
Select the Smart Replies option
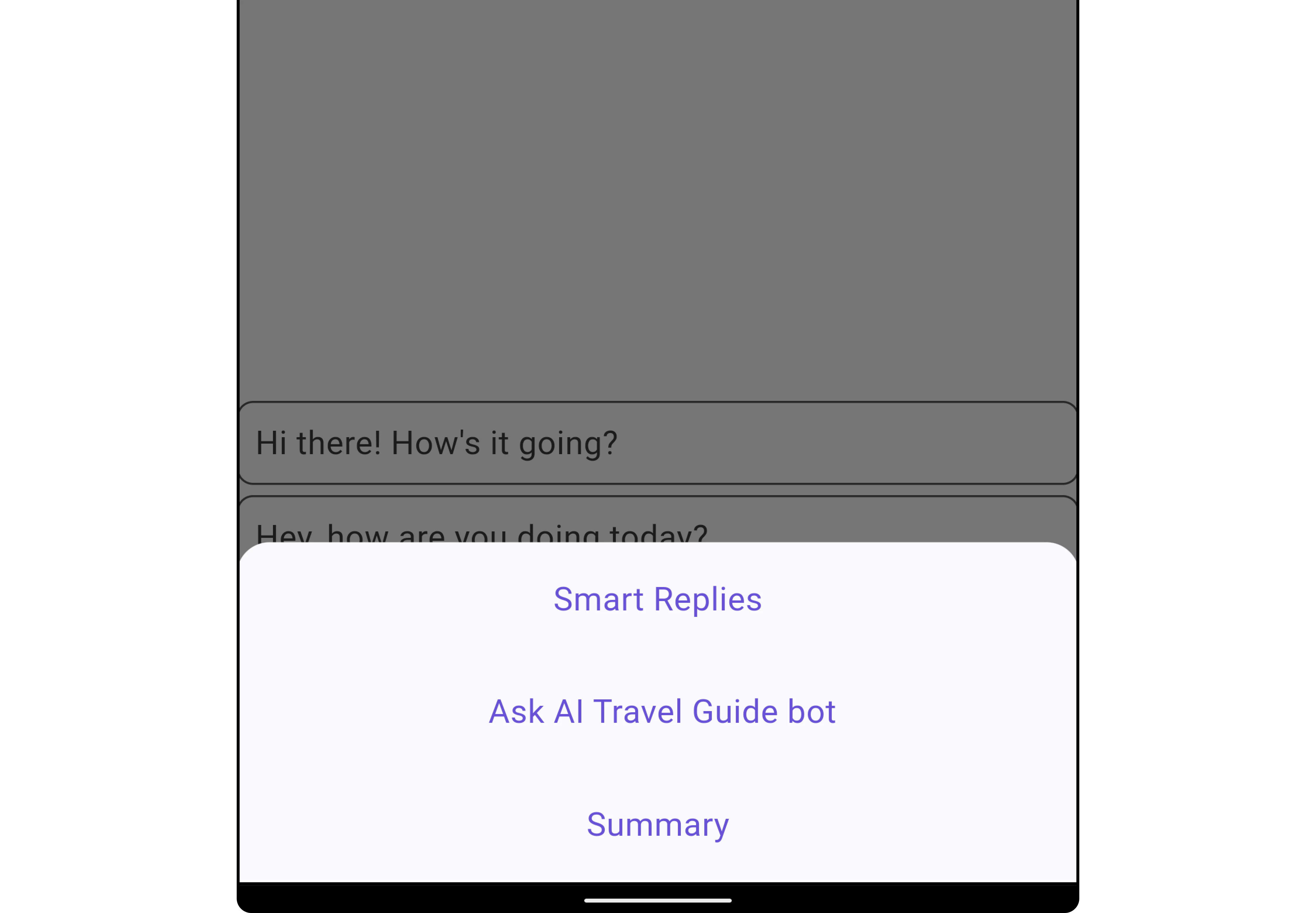[657, 600]
